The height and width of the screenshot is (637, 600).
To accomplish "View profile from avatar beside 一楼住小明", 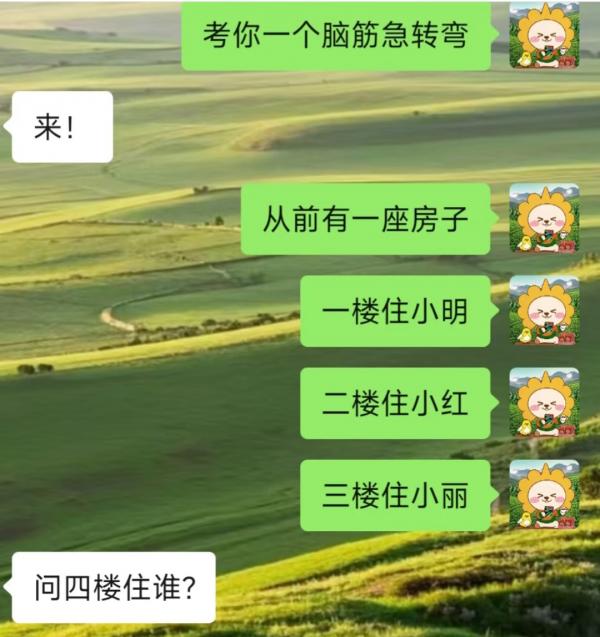I will tap(544, 310).
